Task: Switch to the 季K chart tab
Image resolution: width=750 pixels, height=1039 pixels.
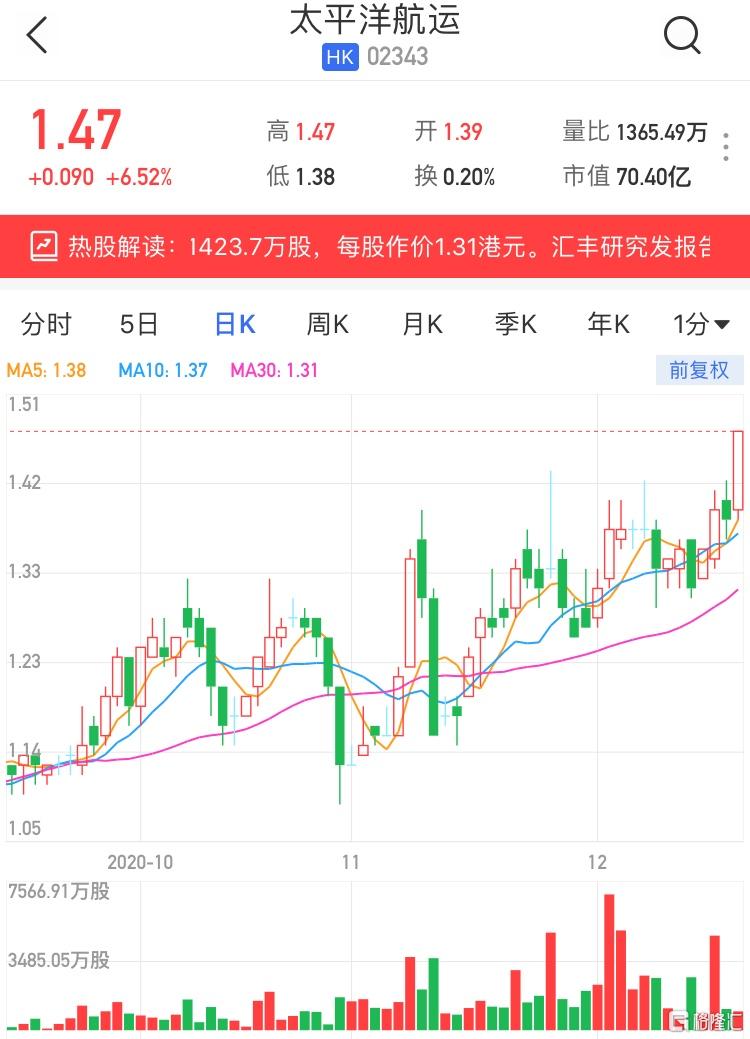Action: click(516, 324)
